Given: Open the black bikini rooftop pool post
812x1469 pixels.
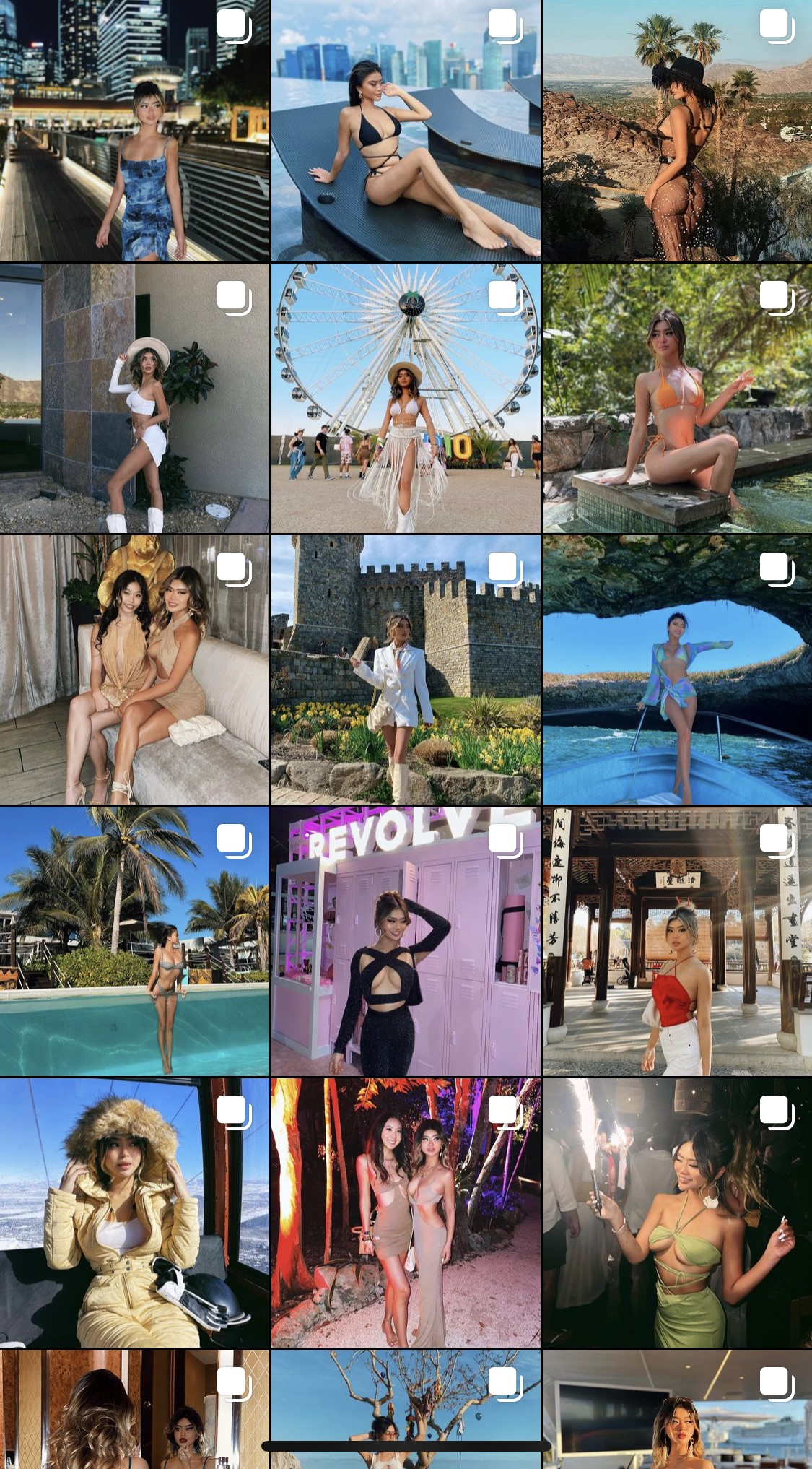Looking at the screenshot, I should (406, 130).
